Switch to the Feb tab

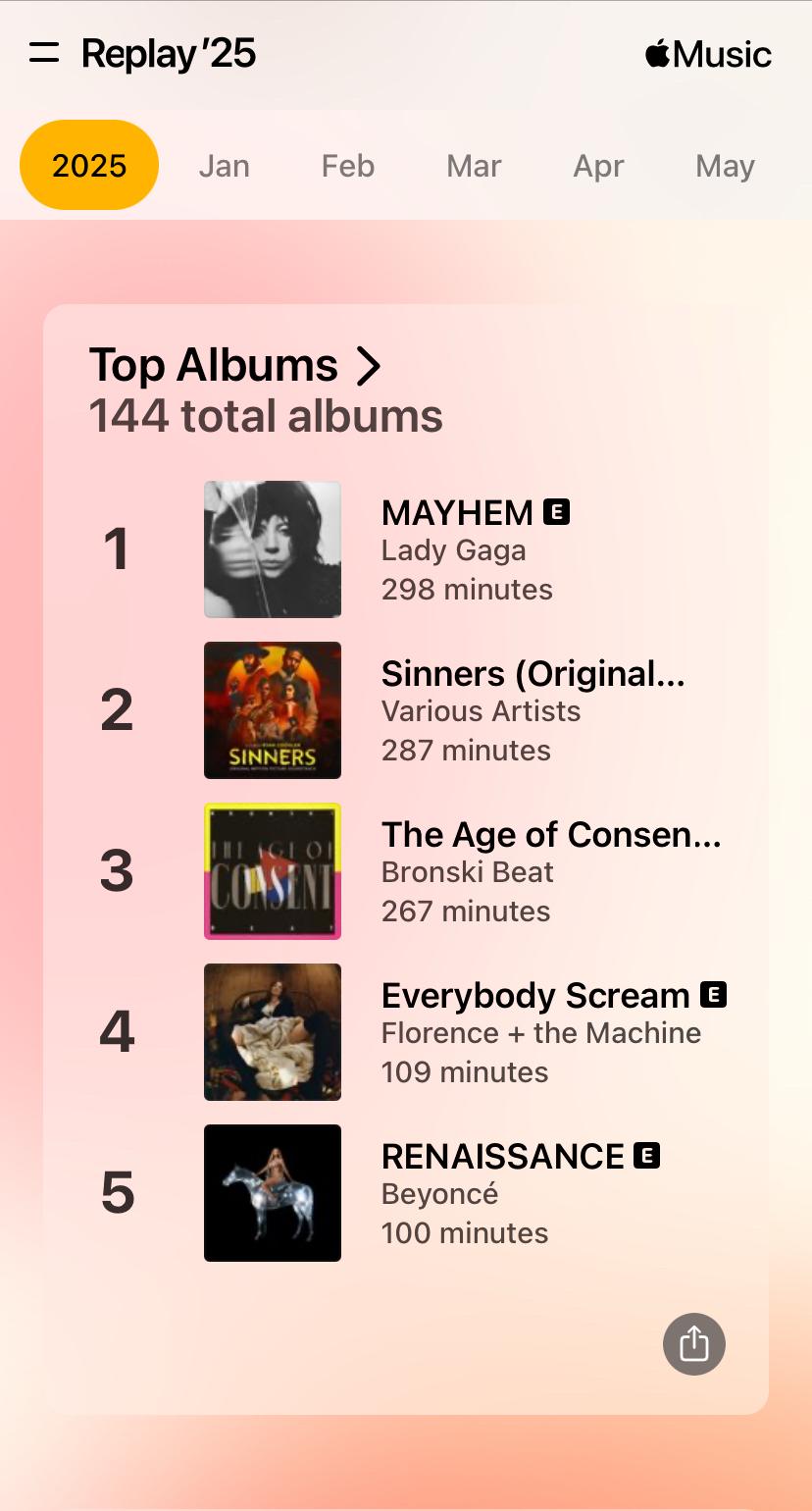347,166
